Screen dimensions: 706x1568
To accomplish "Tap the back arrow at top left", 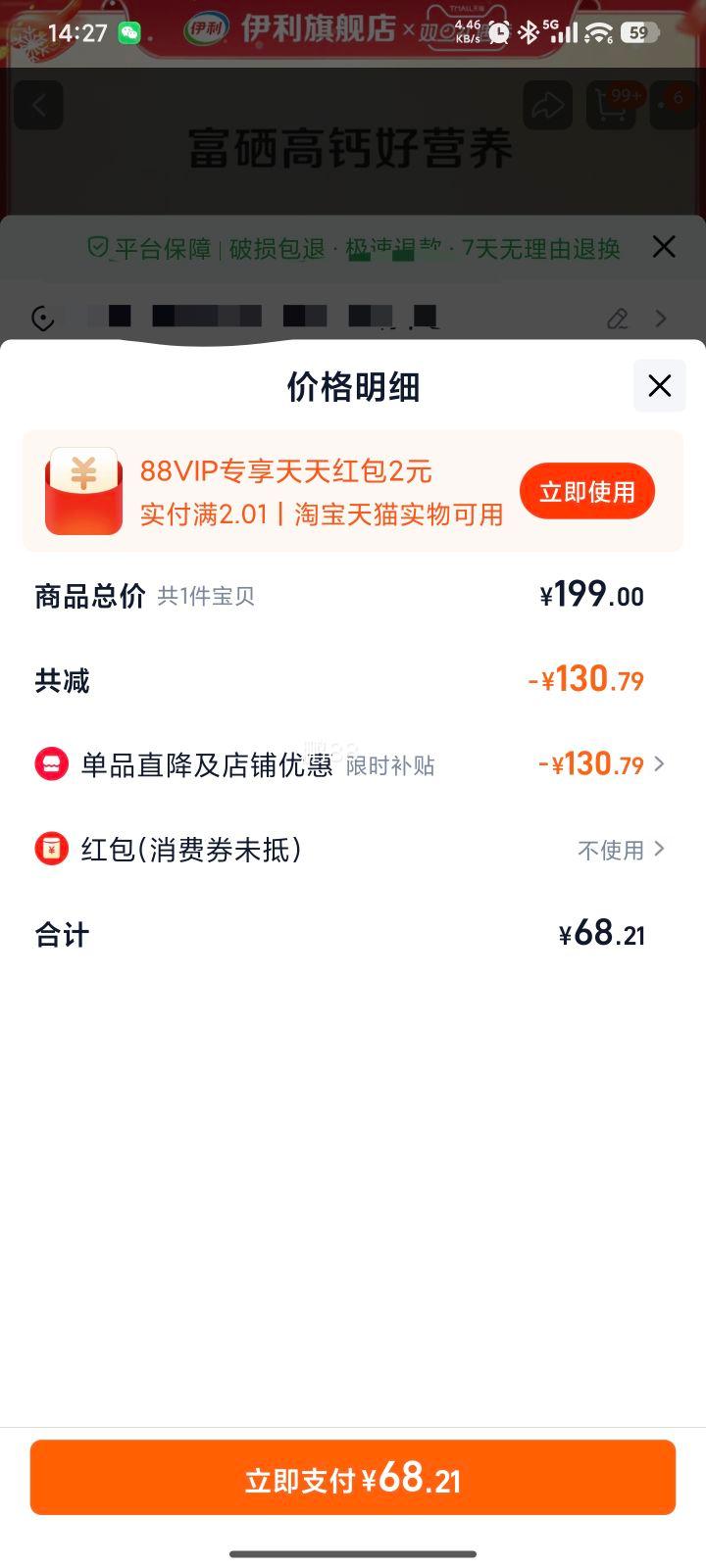I will coord(39,105).
